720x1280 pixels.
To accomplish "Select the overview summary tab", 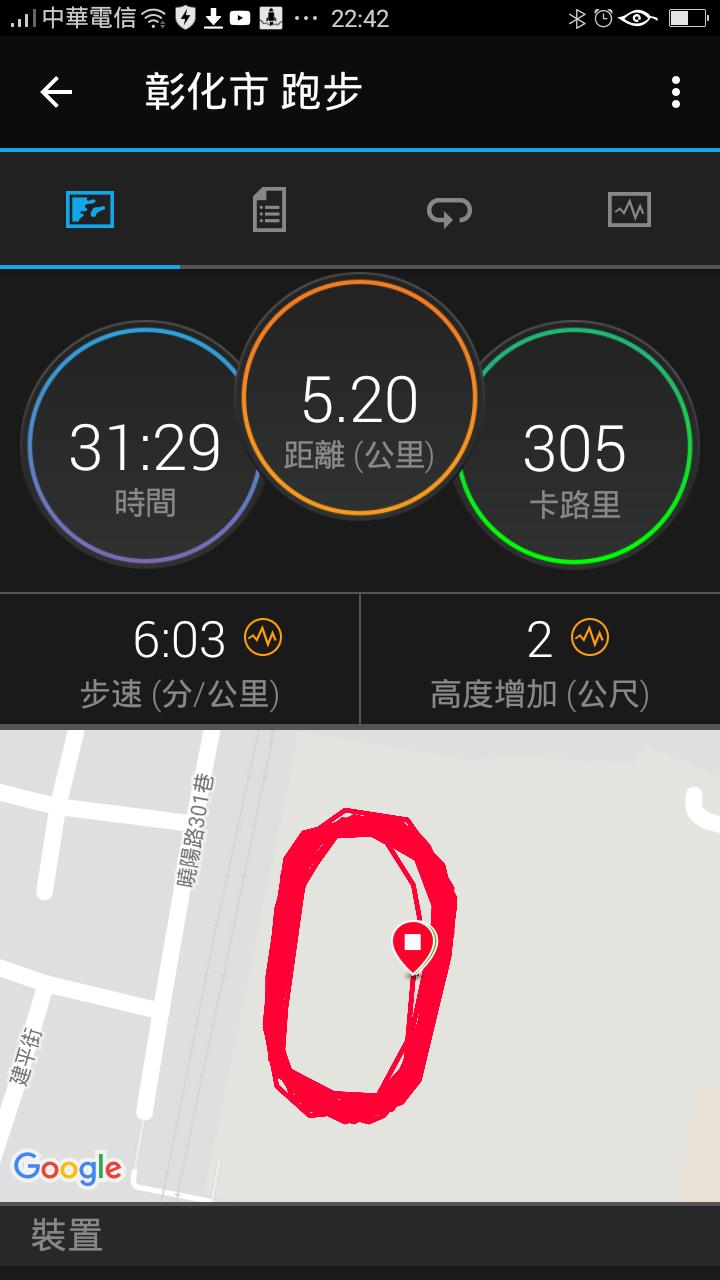I will pos(90,210).
